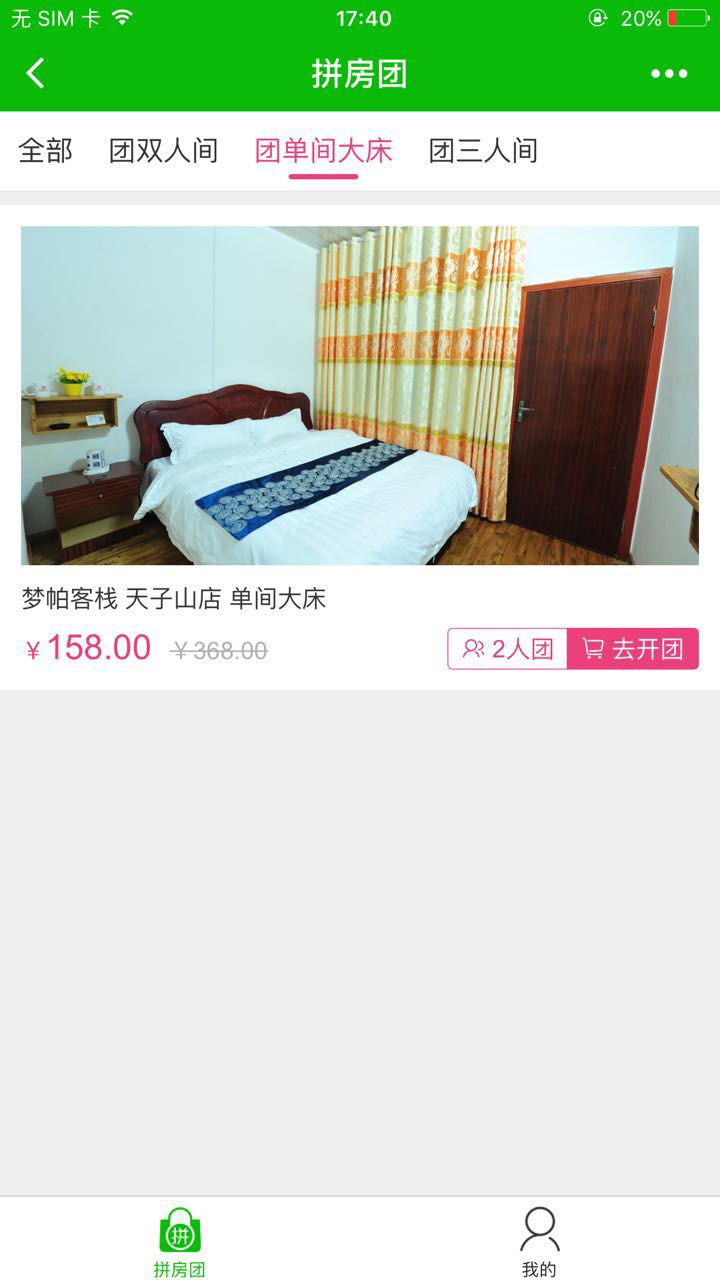The width and height of the screenshot is (720, 1280).
Task: Open the 梦帕客栈 天子山店 room photo
Action: [360, 395]
